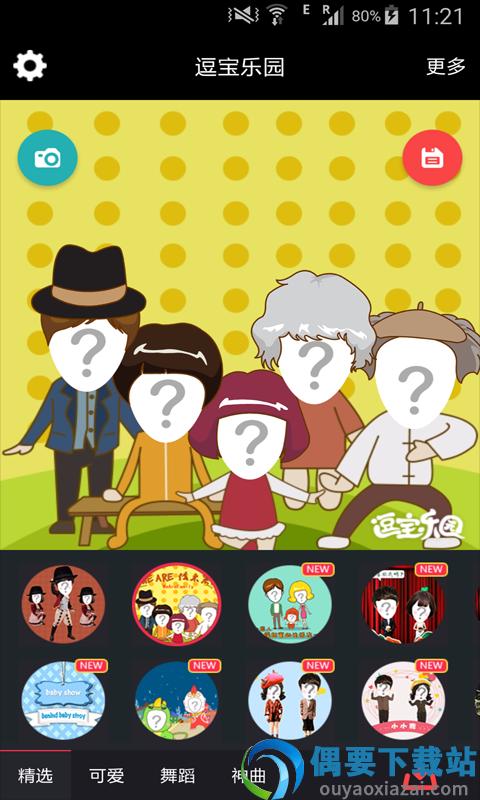Switch to the 精选 tab
This screenshot has height=800, width=480.
35,776
